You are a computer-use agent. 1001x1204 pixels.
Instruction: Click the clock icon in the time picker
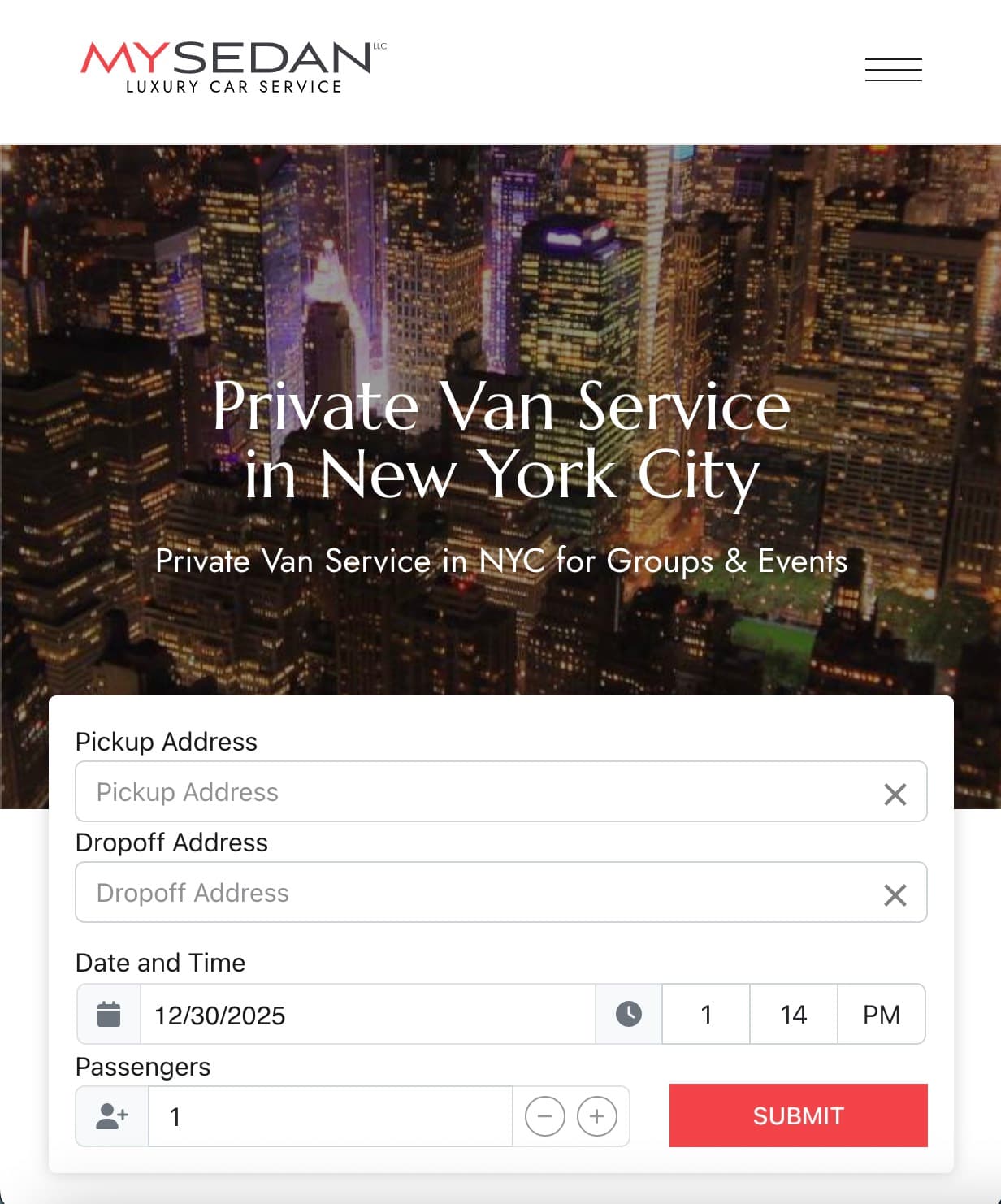coord(628,1014)
